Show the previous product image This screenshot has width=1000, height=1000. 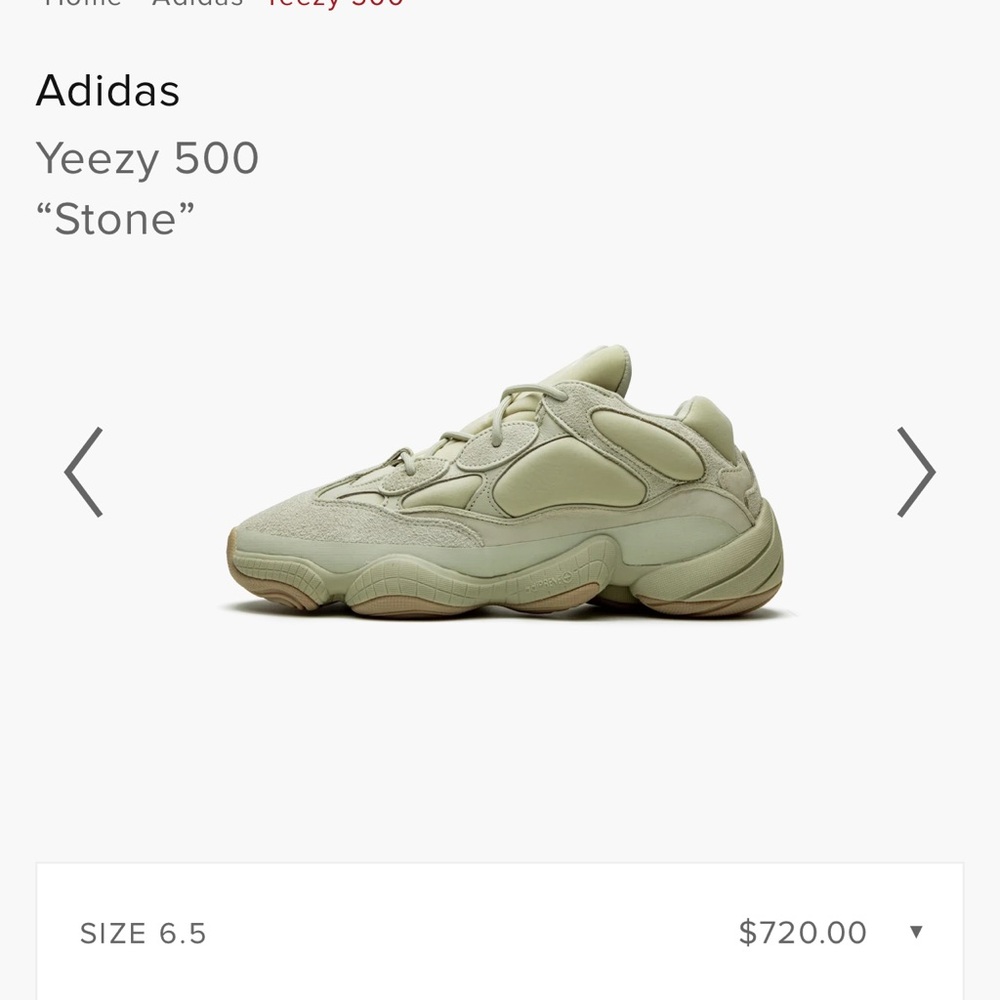click(84, 472)
